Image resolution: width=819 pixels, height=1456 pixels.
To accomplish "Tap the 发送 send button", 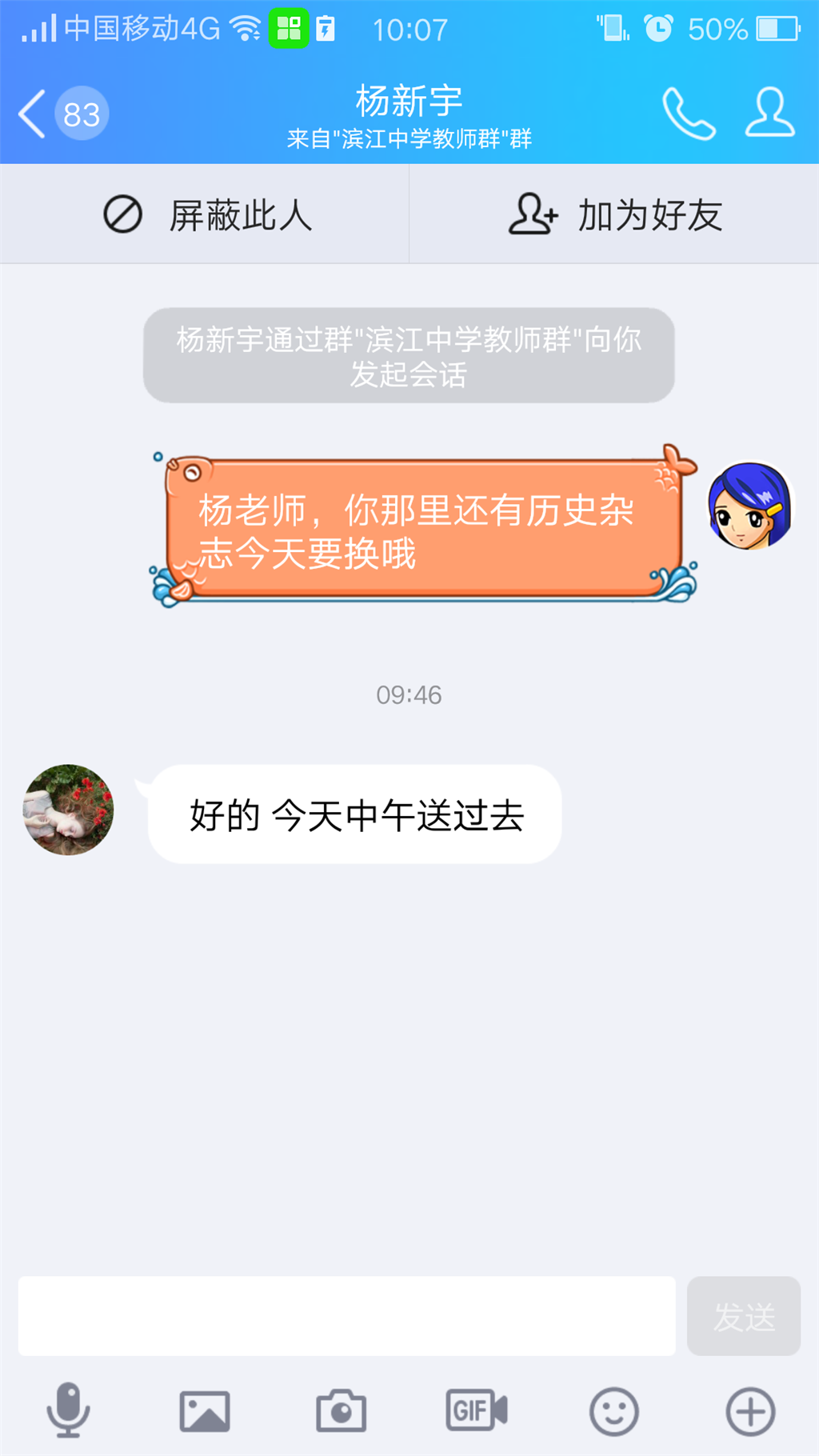I will (743, 1316).
